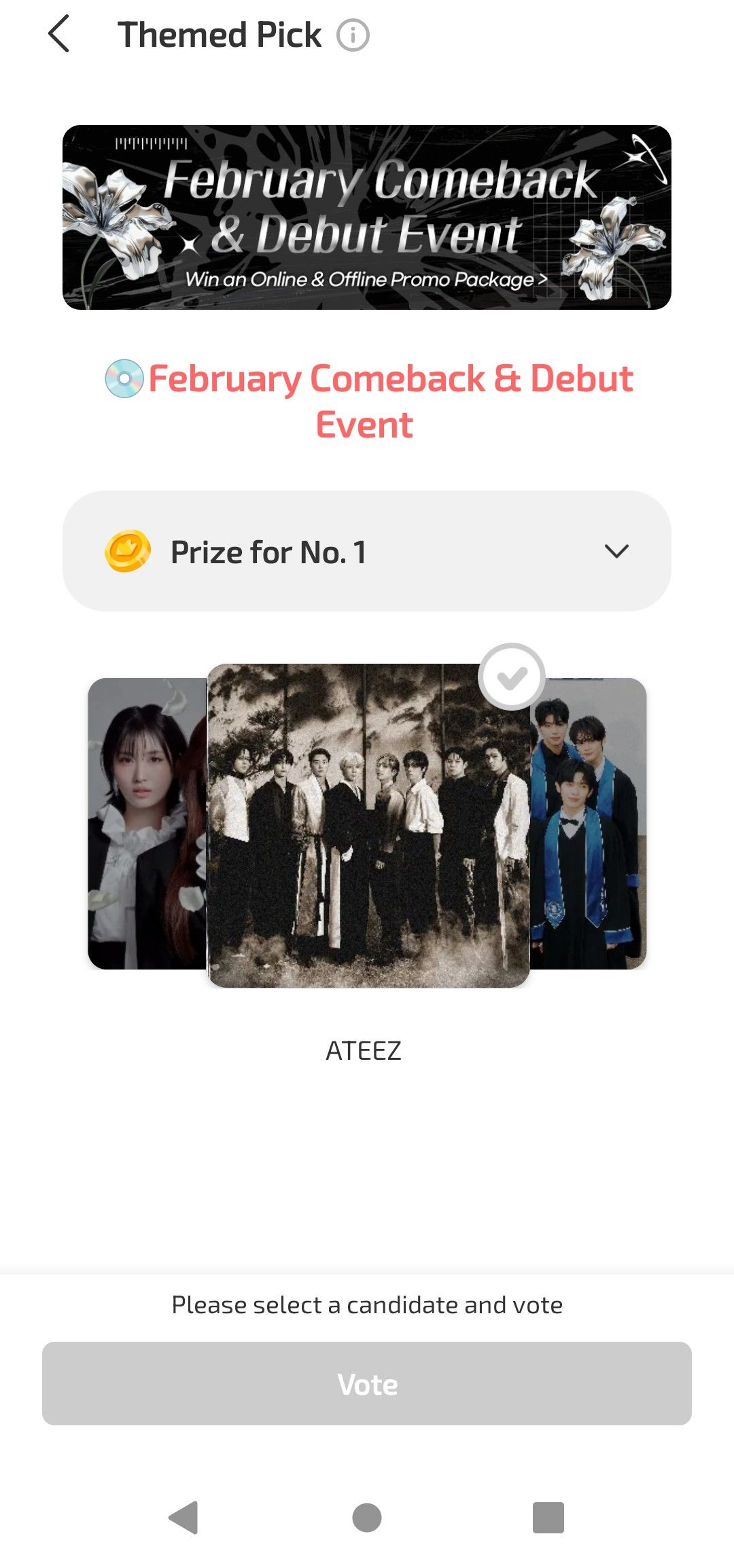Select the ATEEZ group photo

(367, 822)
